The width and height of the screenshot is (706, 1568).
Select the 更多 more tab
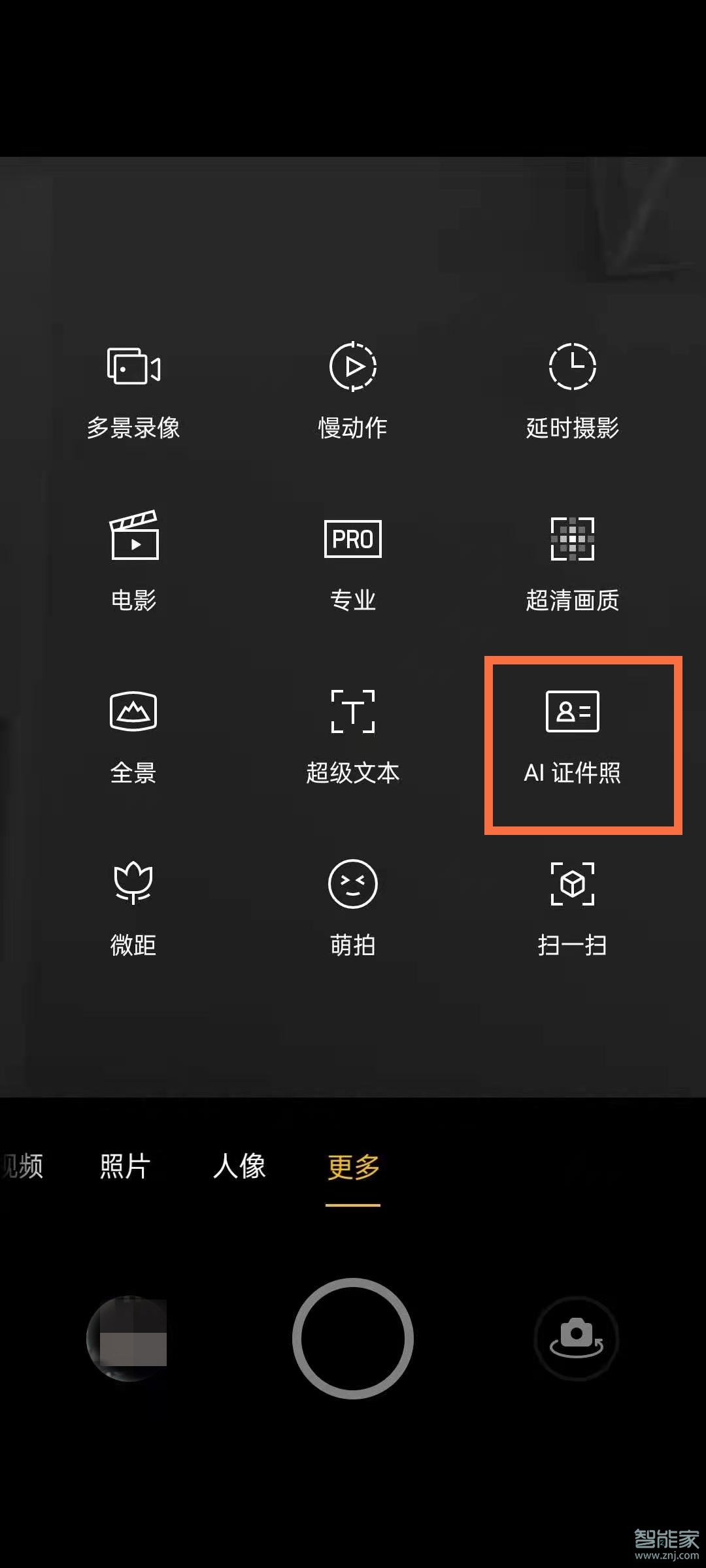[353, 1168]
